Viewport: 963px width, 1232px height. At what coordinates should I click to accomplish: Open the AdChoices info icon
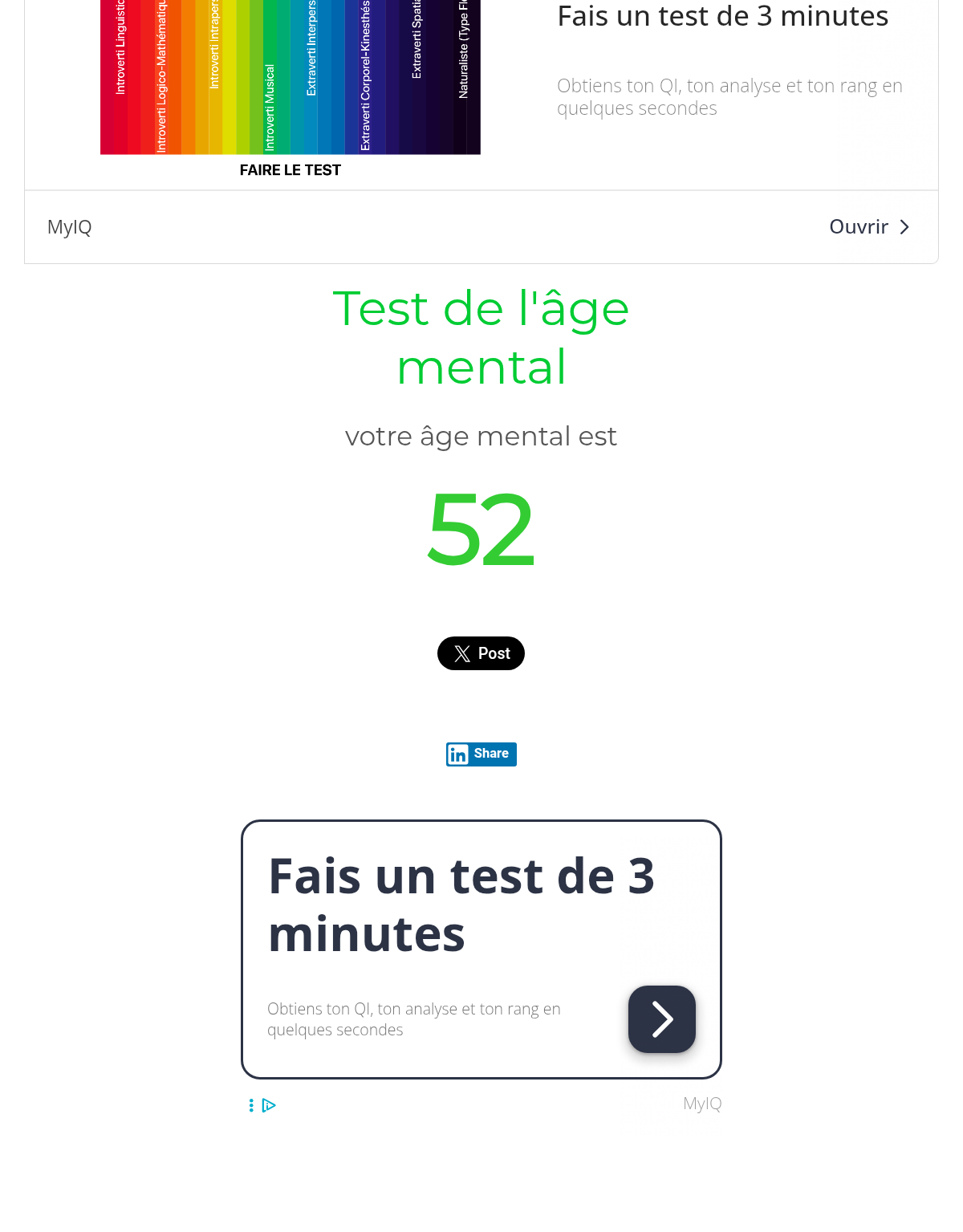[x=269, y=1105]
